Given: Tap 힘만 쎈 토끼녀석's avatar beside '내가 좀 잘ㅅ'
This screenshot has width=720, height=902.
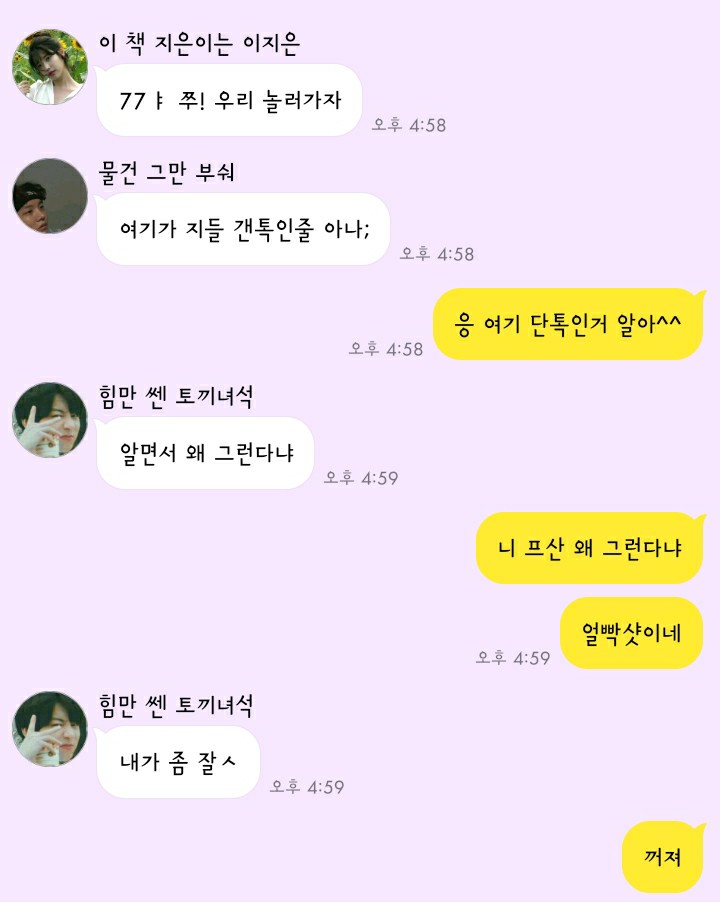Looking at the screenshot, I should (49, 729).
